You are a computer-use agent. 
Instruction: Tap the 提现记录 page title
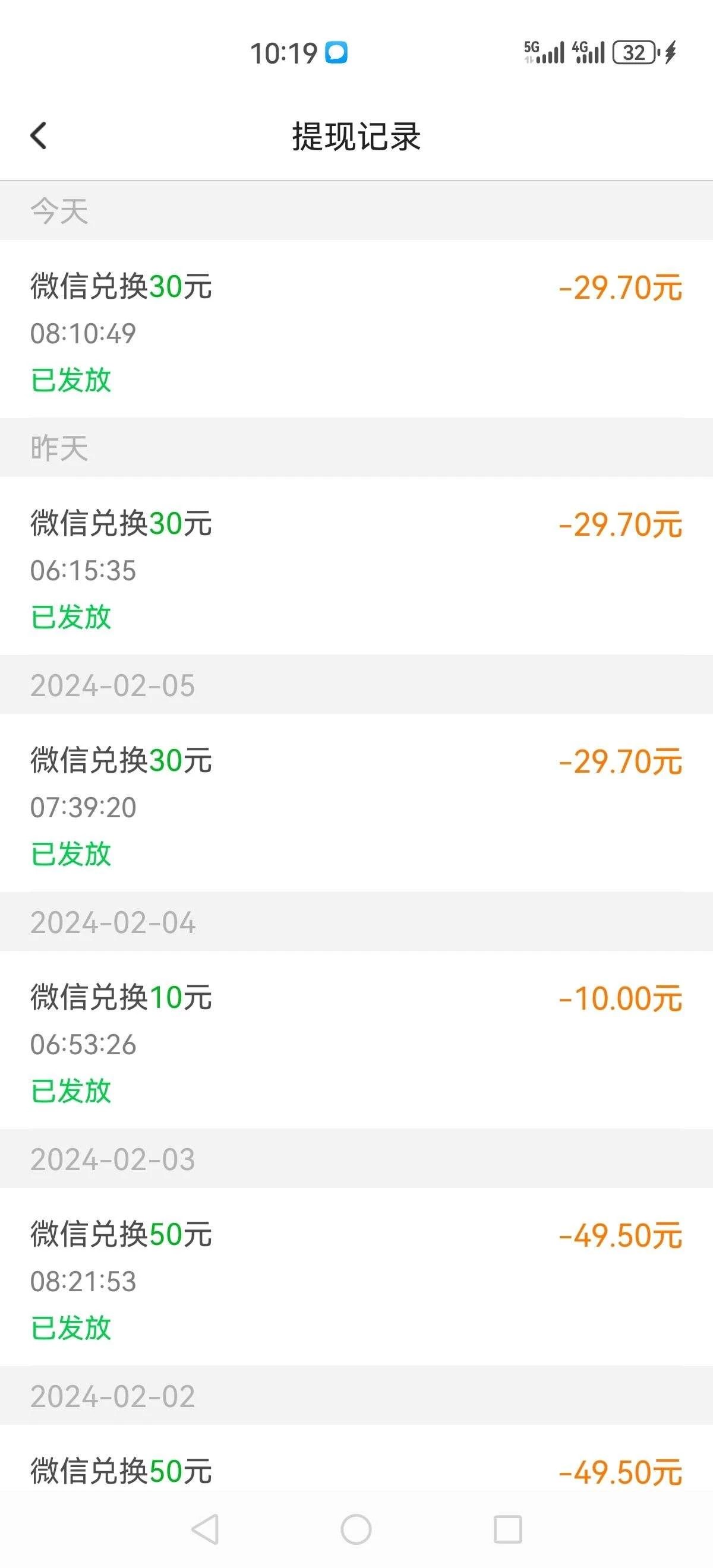[356, 137]
